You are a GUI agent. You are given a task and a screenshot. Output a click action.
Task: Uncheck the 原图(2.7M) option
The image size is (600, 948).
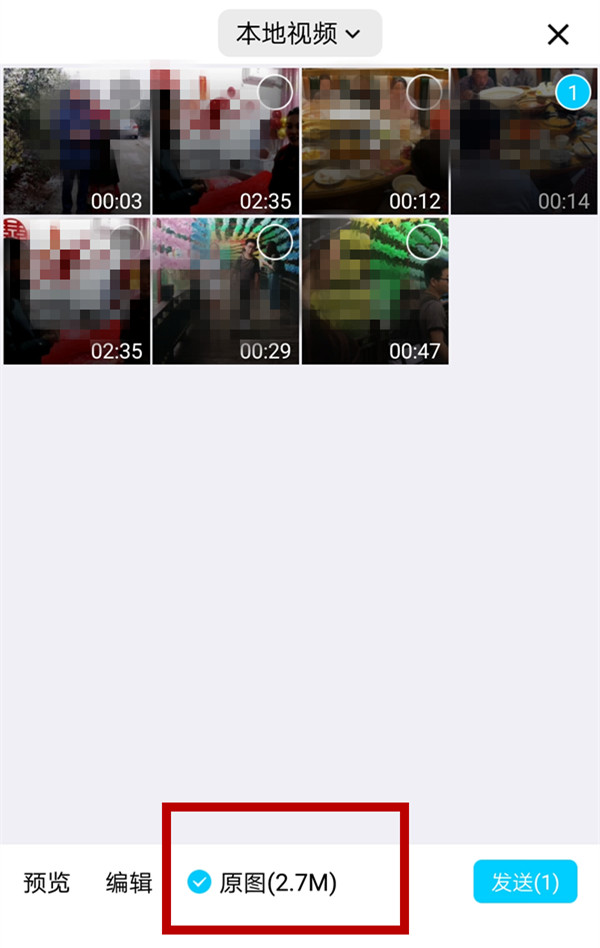point(200,882)
